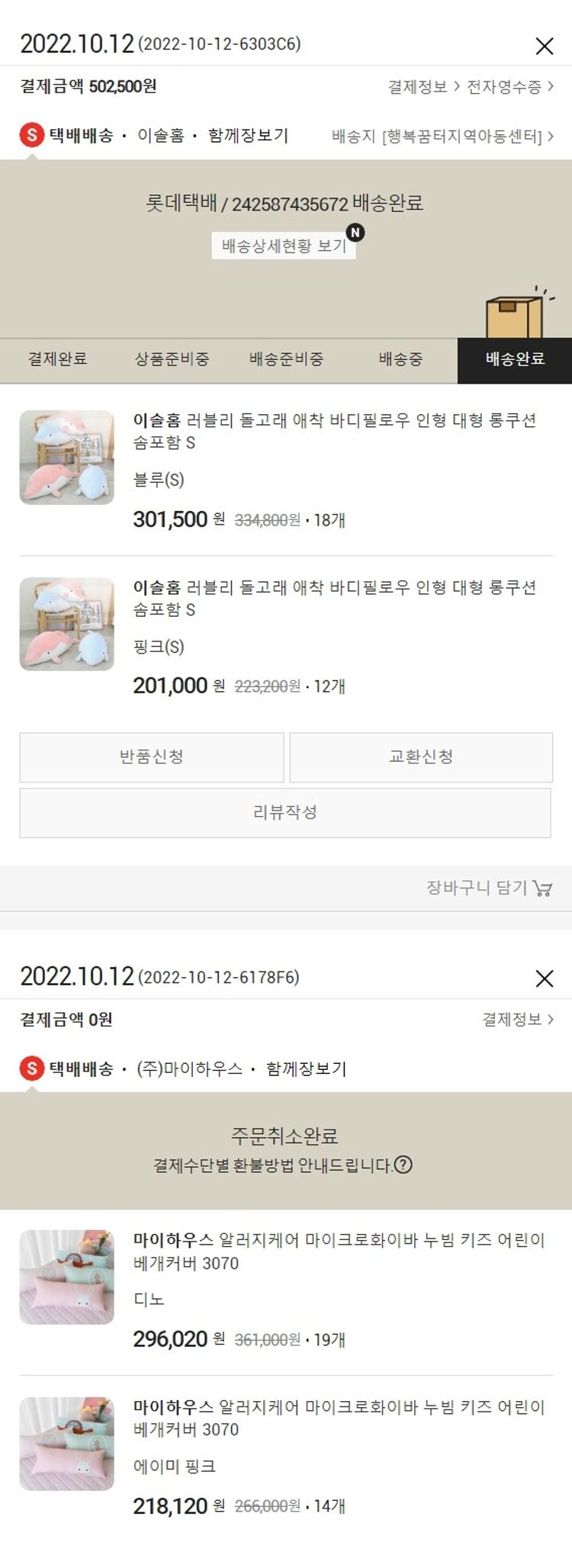572x1568 pixels.
Task: Open the 이솔홈 store link
Action: click(161, 136)
